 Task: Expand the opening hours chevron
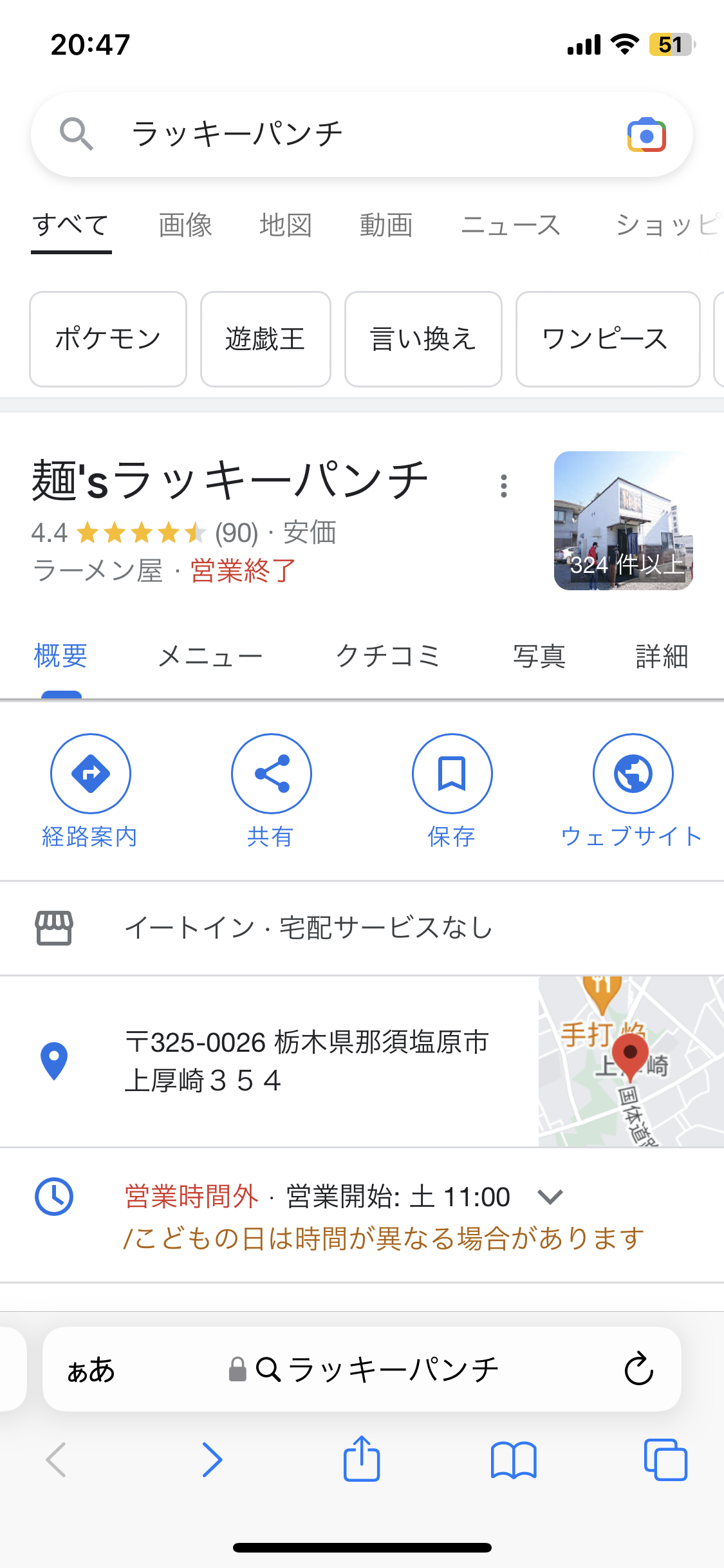coord(550,1197)
